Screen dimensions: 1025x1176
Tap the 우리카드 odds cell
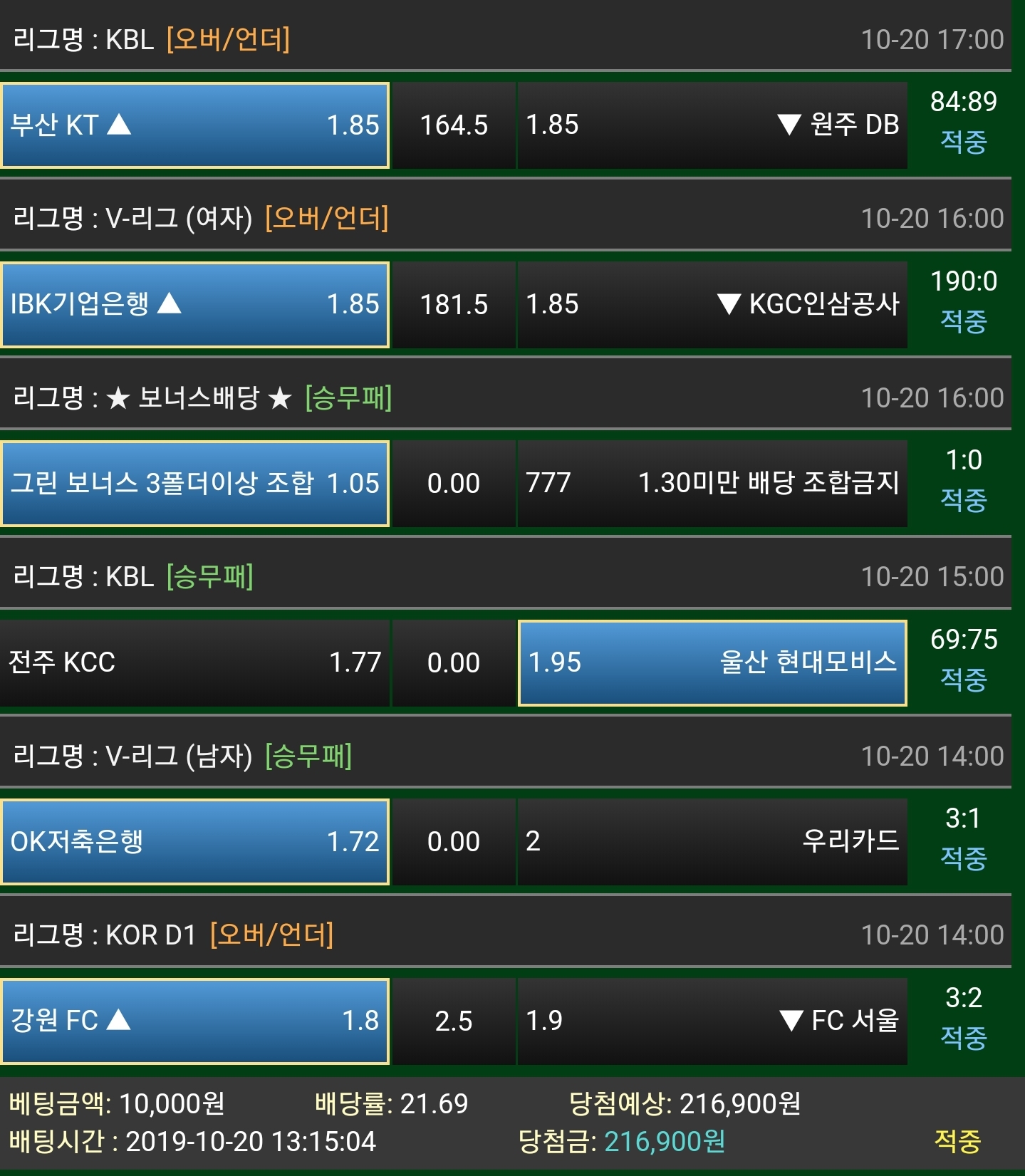712,842
